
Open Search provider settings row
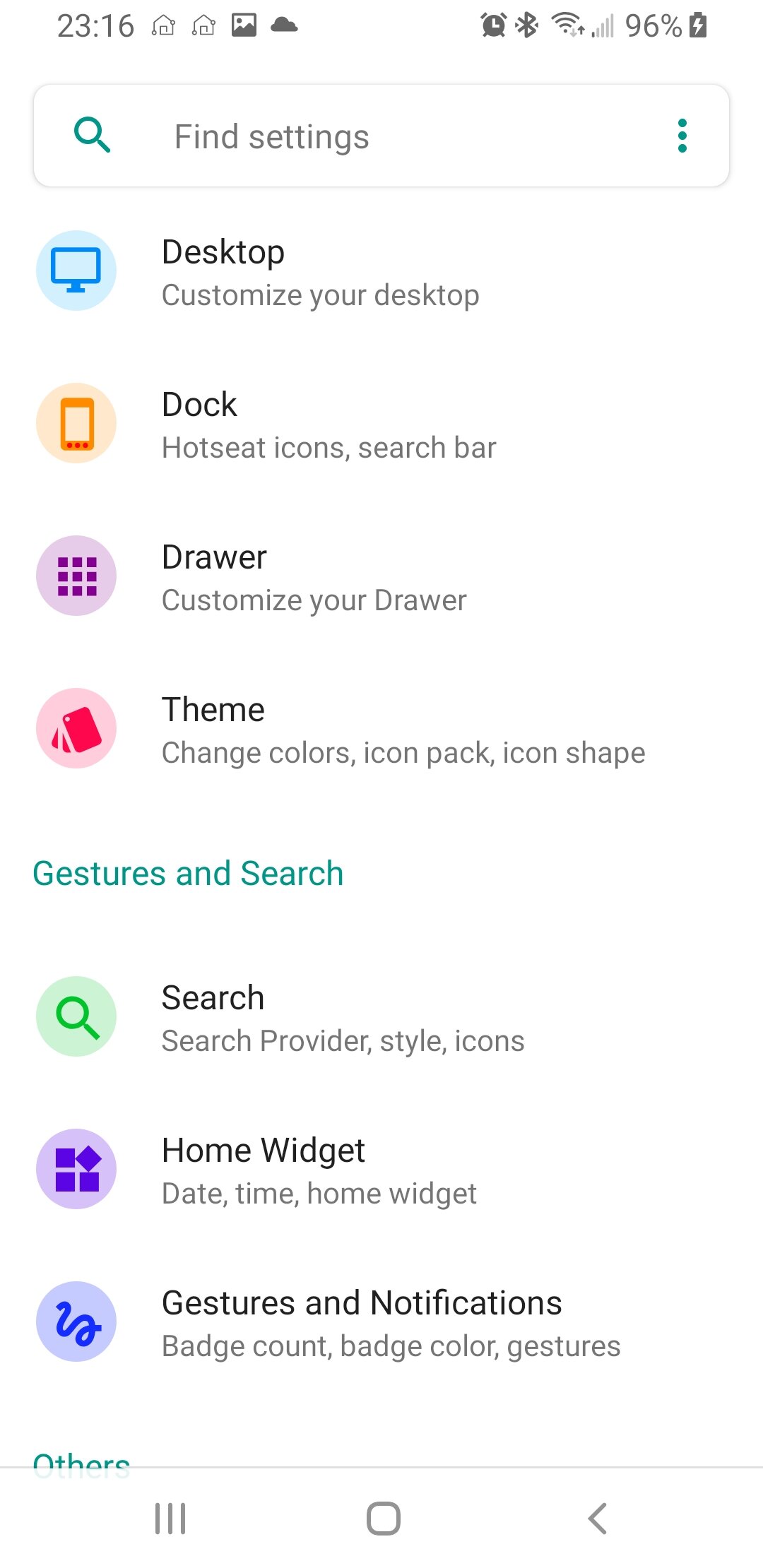point(381,1017)
